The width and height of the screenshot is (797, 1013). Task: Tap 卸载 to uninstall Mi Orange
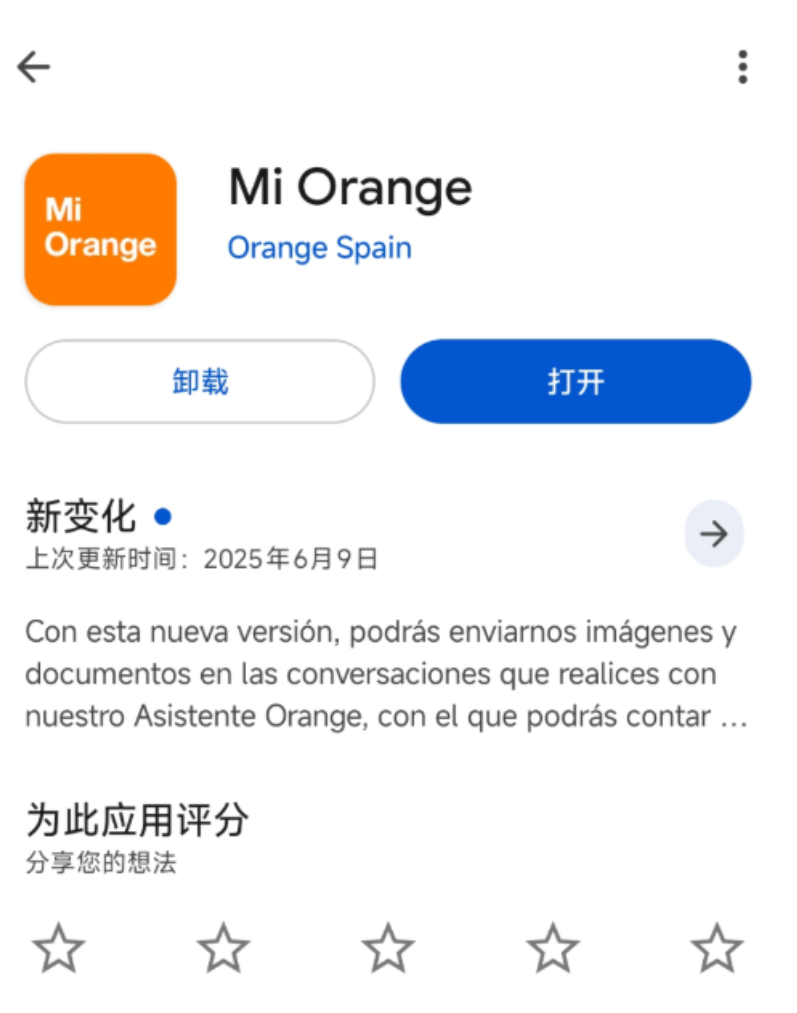(200, 381)
